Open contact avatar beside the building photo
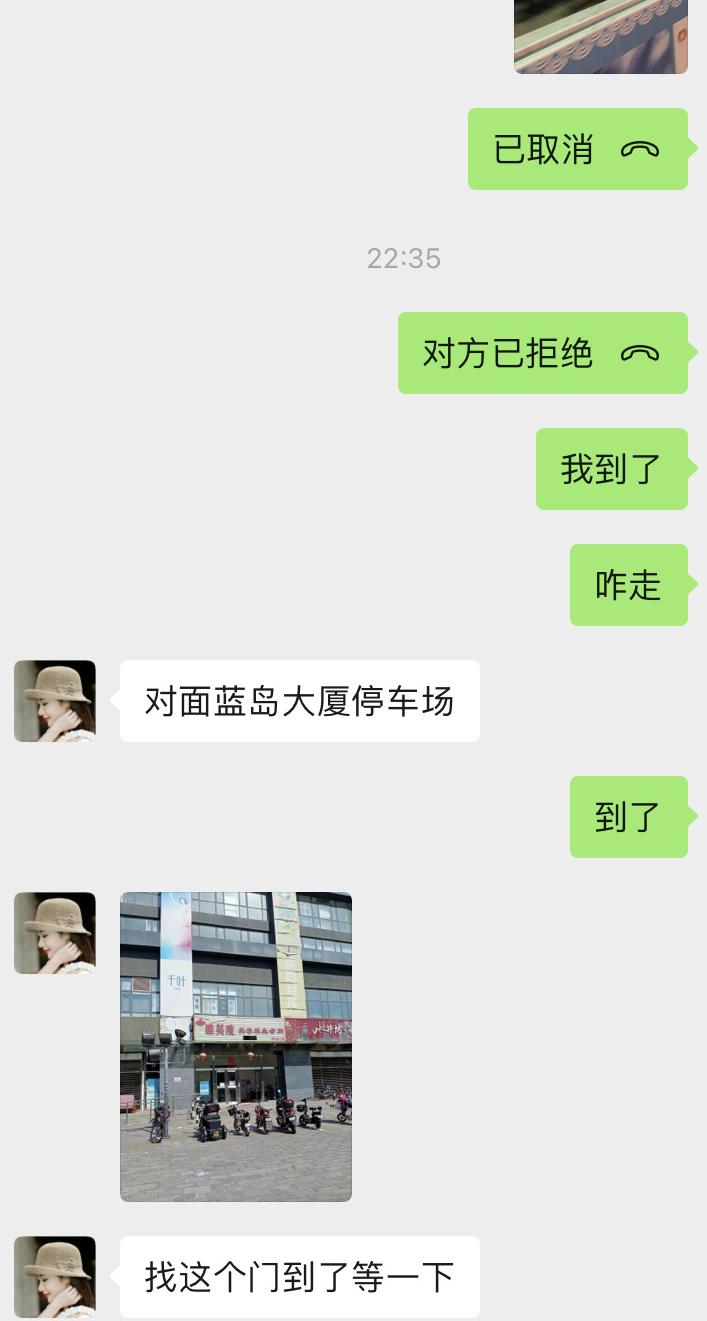The width and height of the screenshot is (707, 1321). (x=55, y=933)
